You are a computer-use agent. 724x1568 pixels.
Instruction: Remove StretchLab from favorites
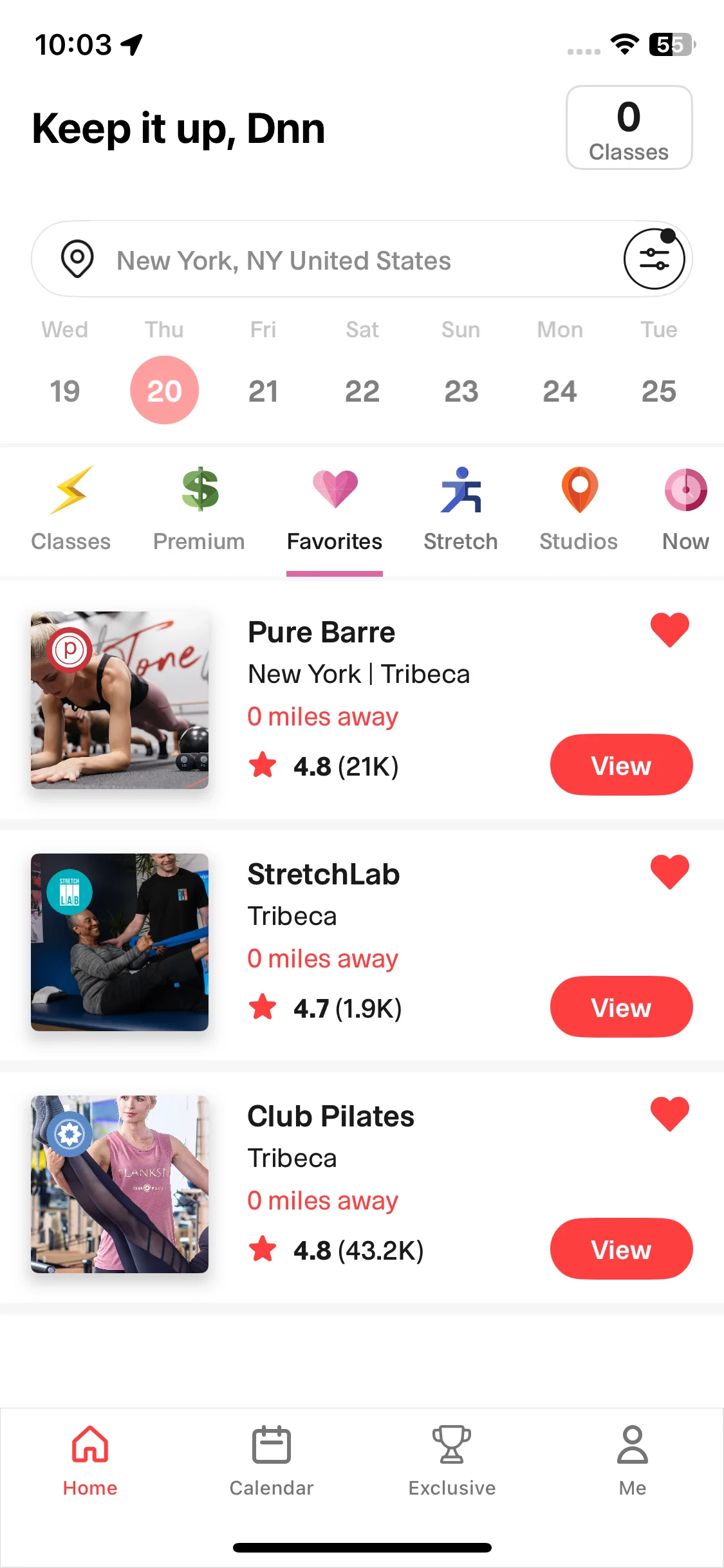669,872
